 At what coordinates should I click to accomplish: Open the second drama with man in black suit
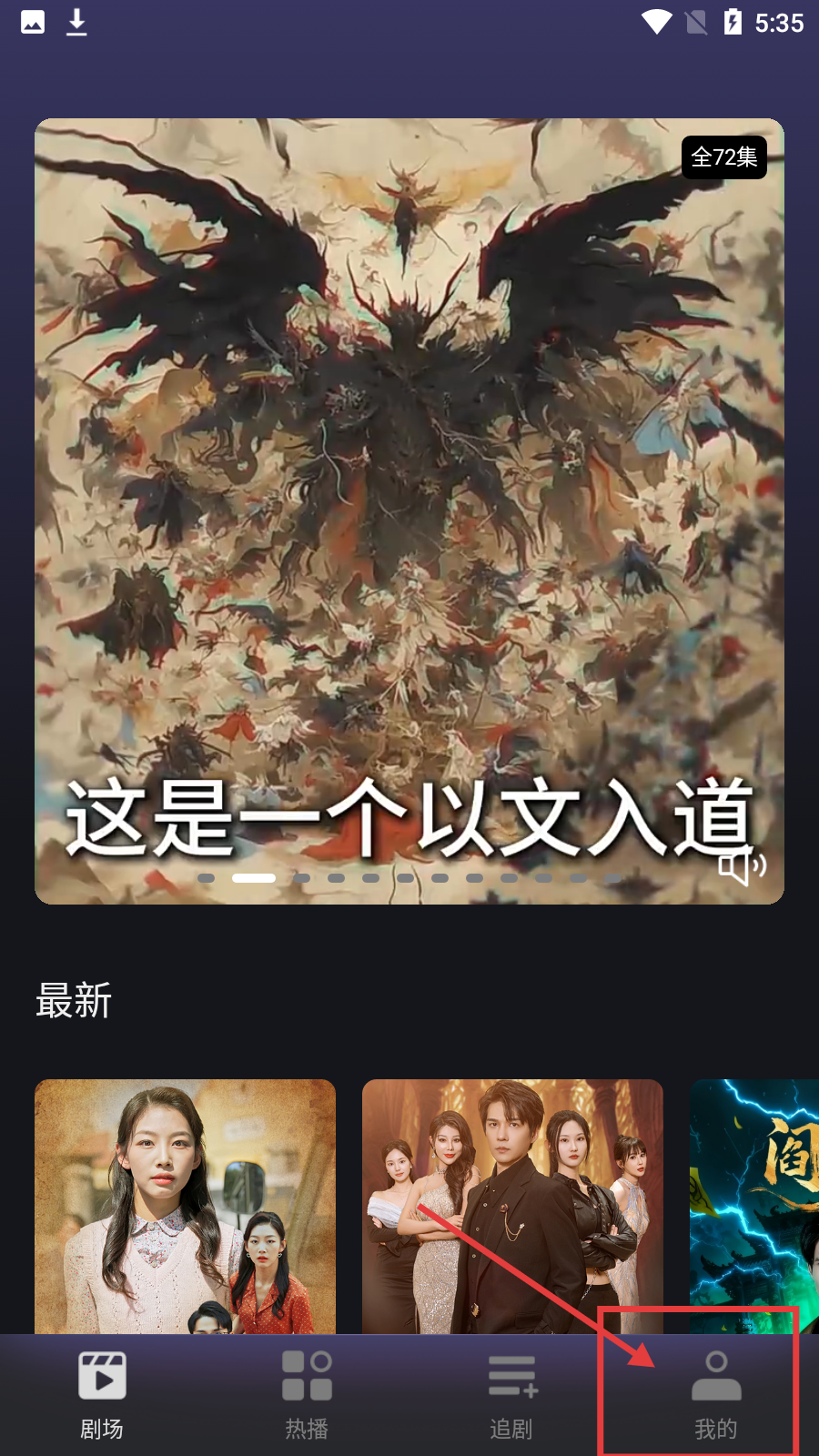click(512, 1206)
